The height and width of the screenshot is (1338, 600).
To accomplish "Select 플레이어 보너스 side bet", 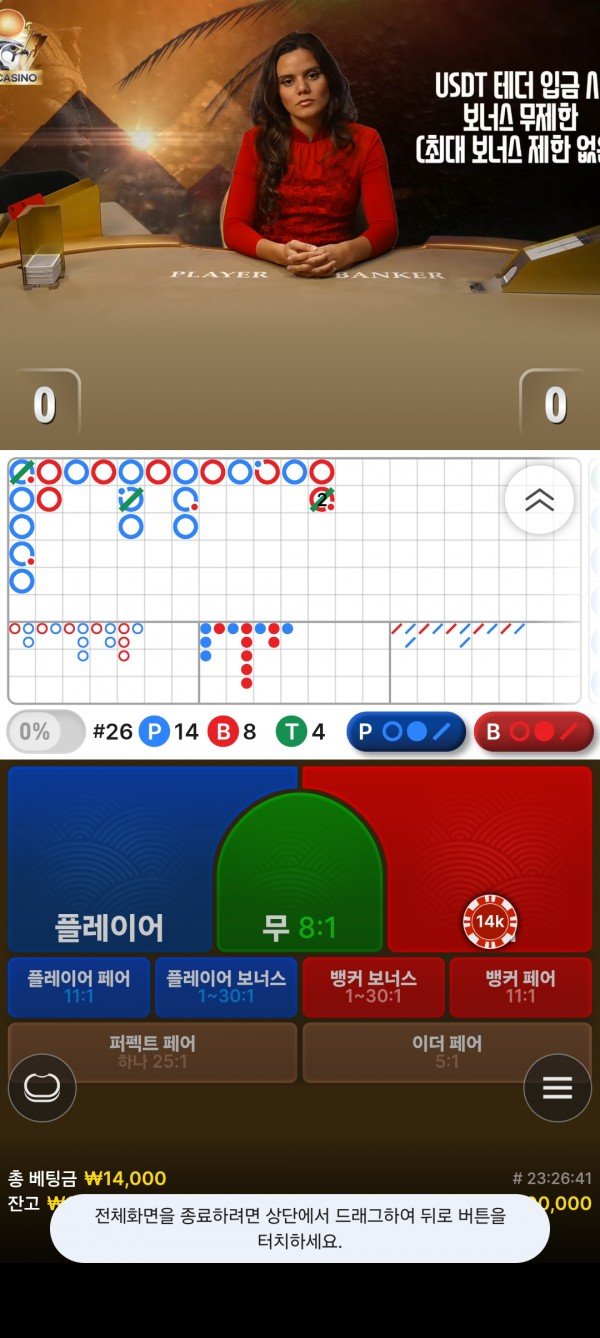I will tap(226, 987).
